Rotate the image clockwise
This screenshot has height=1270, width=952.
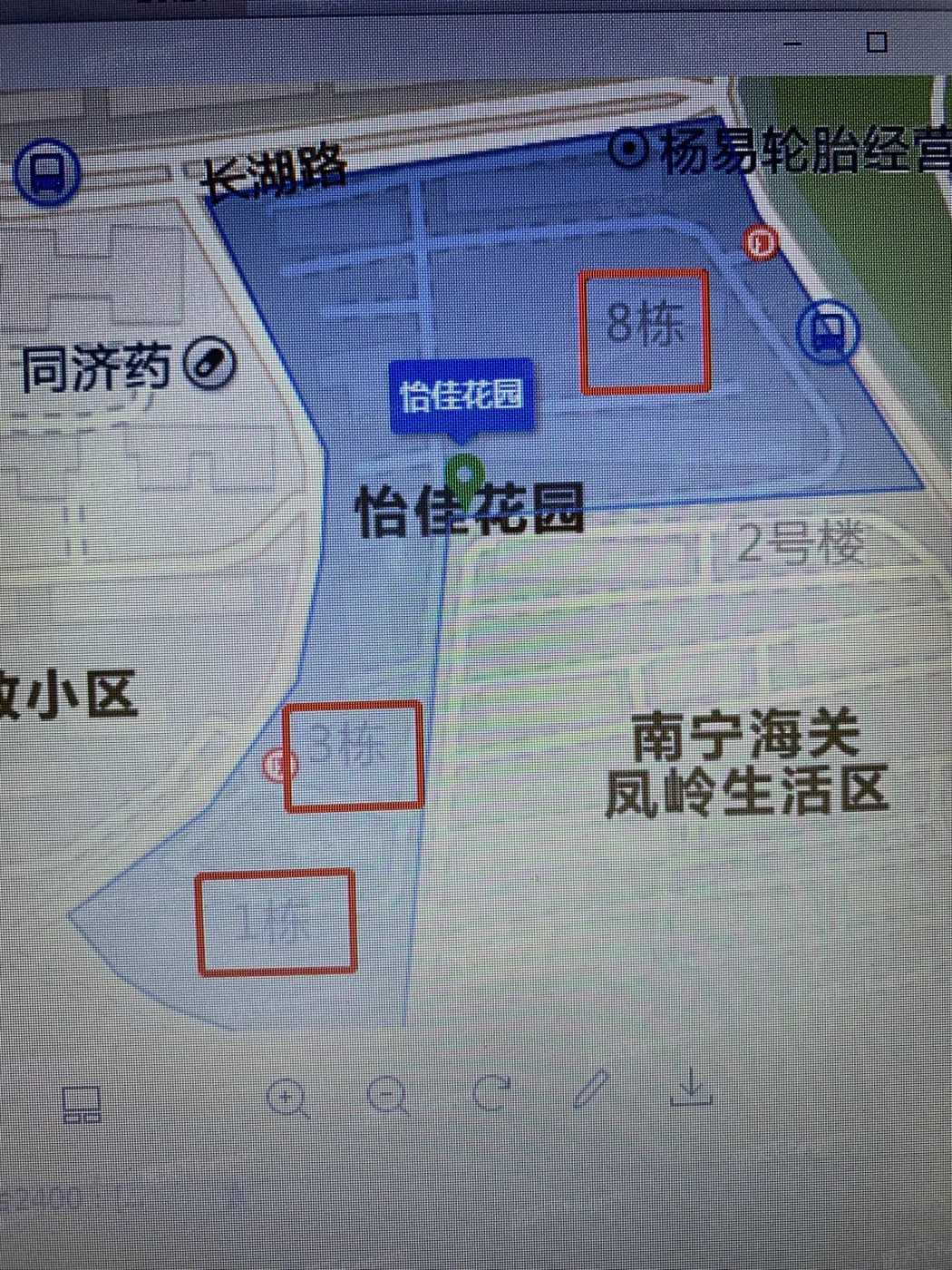[493, 1092]
